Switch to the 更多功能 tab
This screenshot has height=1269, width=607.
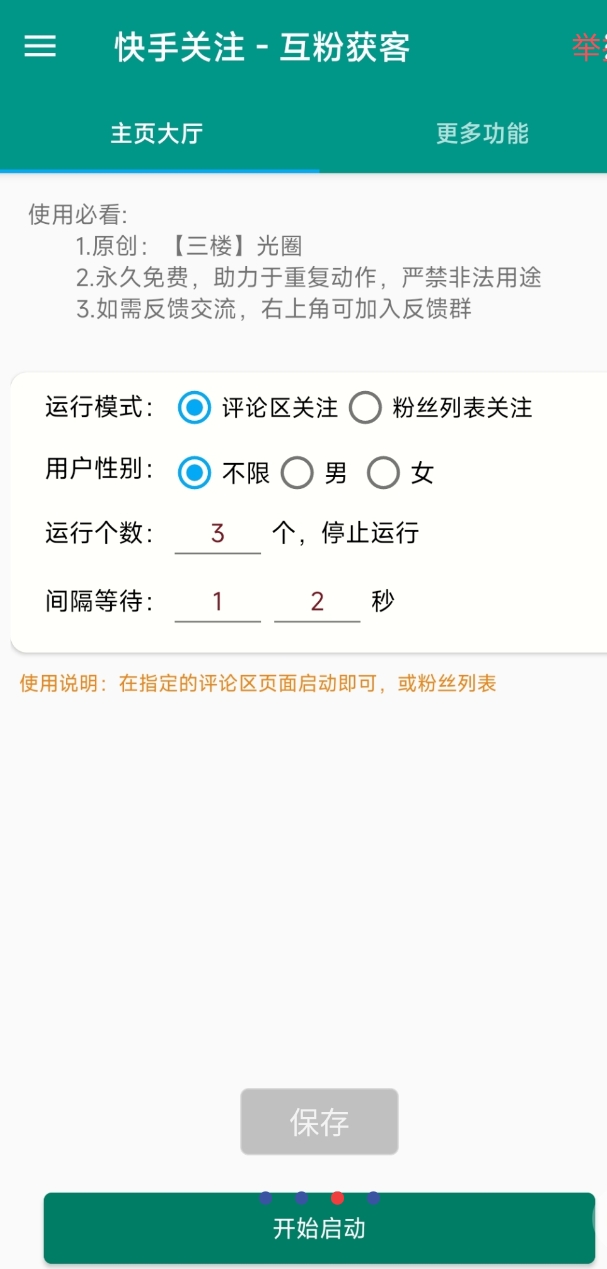(x=482, y=134)
